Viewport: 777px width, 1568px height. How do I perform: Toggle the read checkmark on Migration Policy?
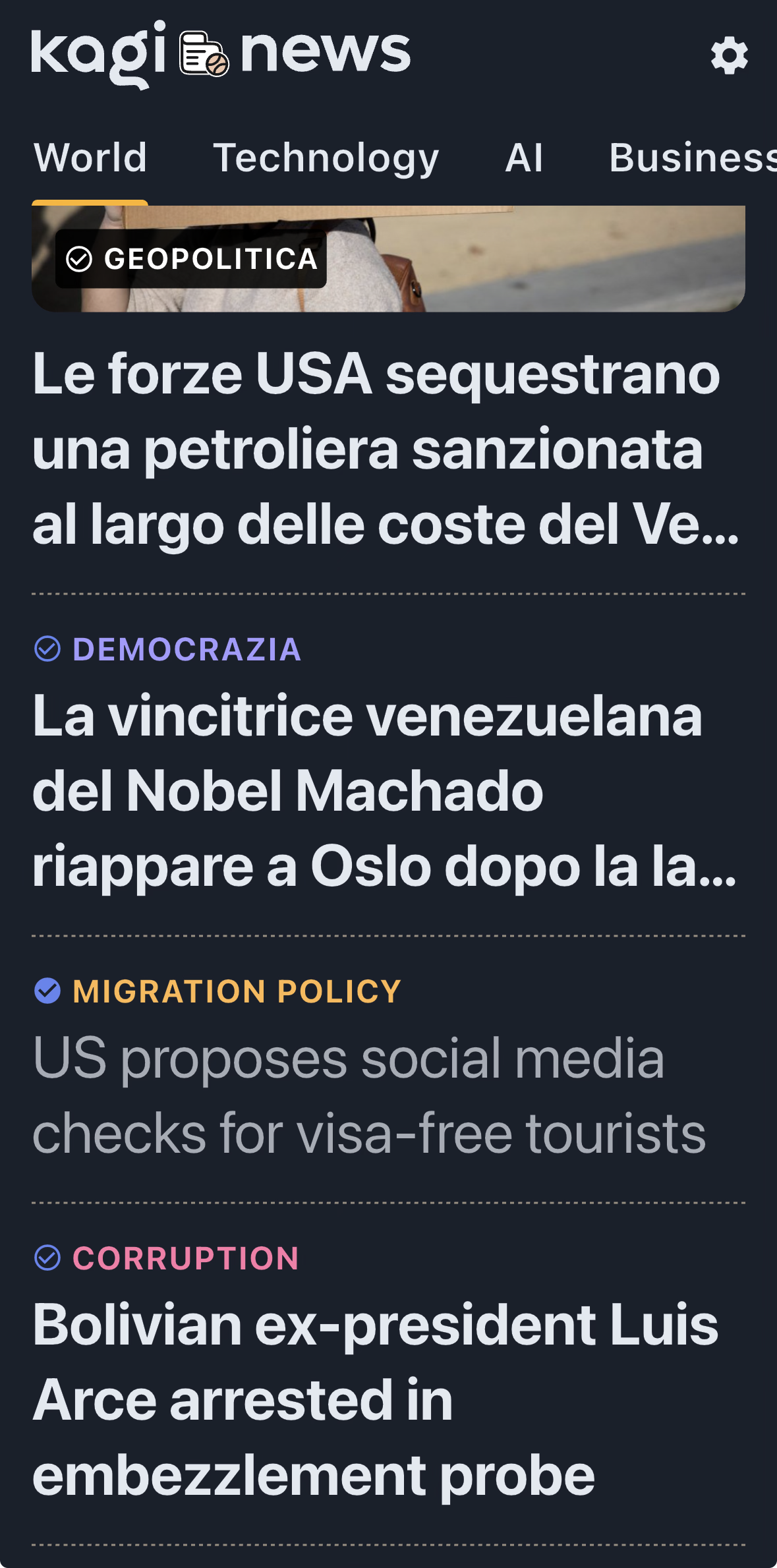47,991
